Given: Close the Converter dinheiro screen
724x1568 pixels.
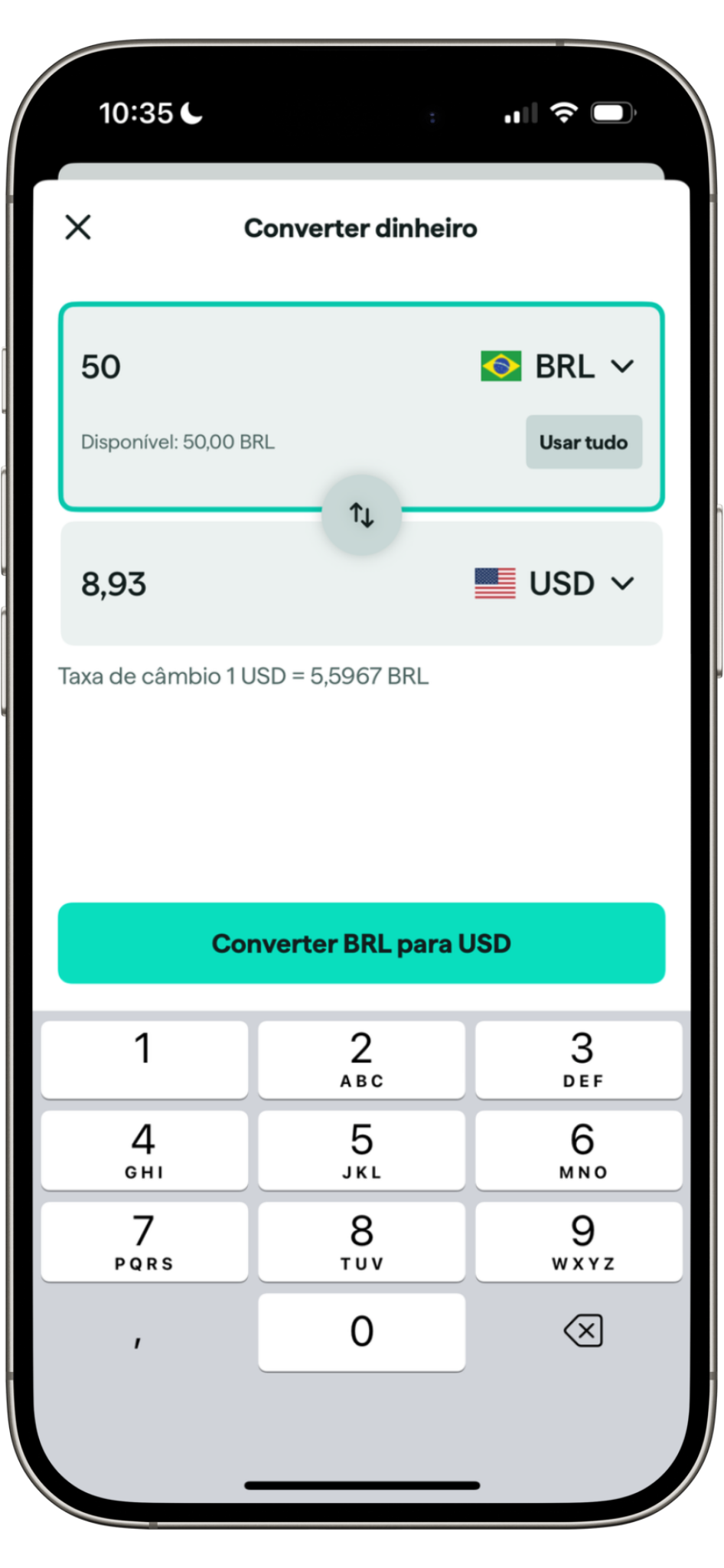Looking at the screenshot, I should [x=78, y=227].
